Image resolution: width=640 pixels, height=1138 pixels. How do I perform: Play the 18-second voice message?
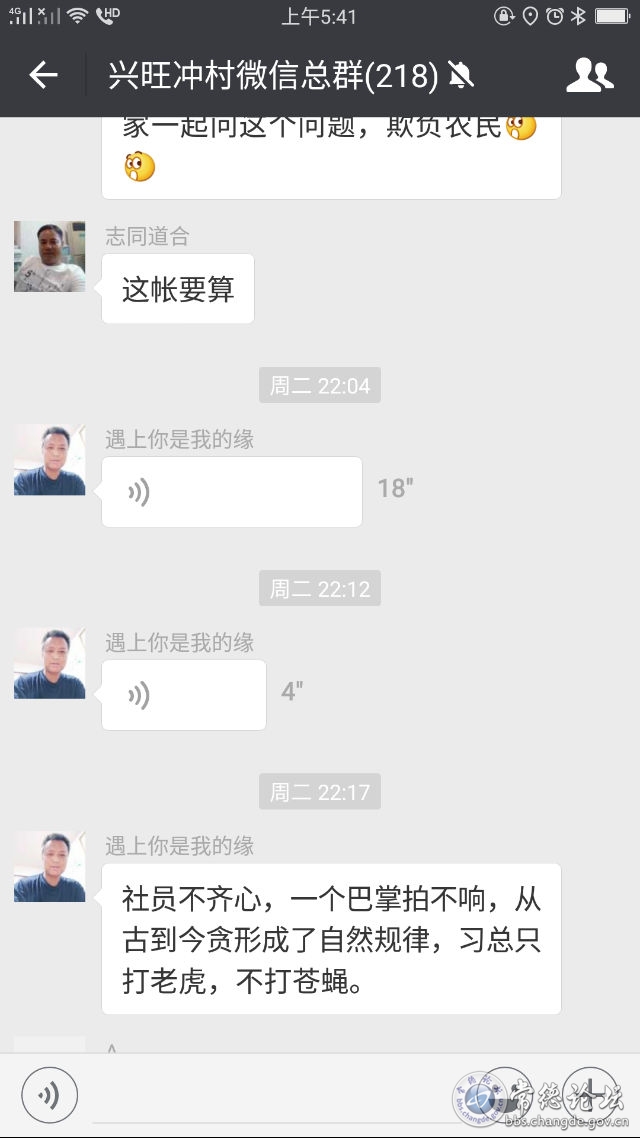(x=231, y=492)
